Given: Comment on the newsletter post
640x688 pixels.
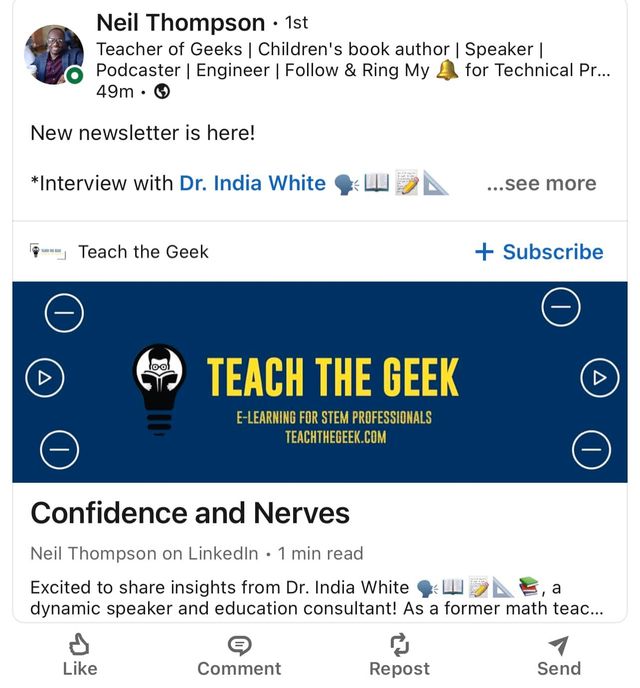Looking at the screenshot, I should click(x=239, y=655).
